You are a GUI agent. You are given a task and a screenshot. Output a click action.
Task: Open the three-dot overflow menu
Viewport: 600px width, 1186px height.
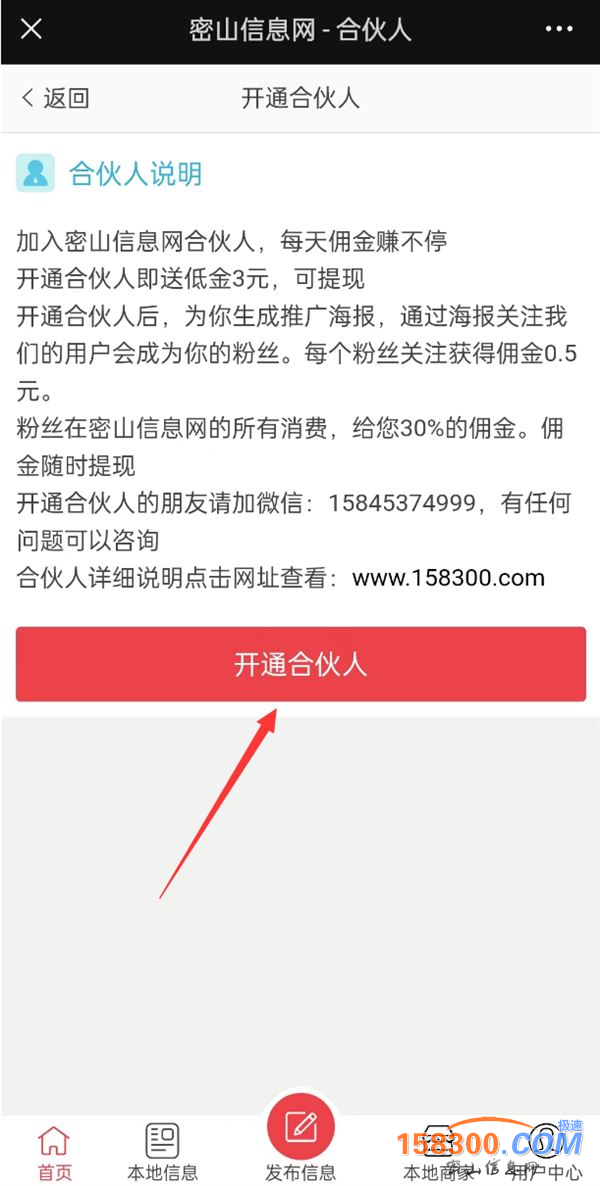pos(559,29)
